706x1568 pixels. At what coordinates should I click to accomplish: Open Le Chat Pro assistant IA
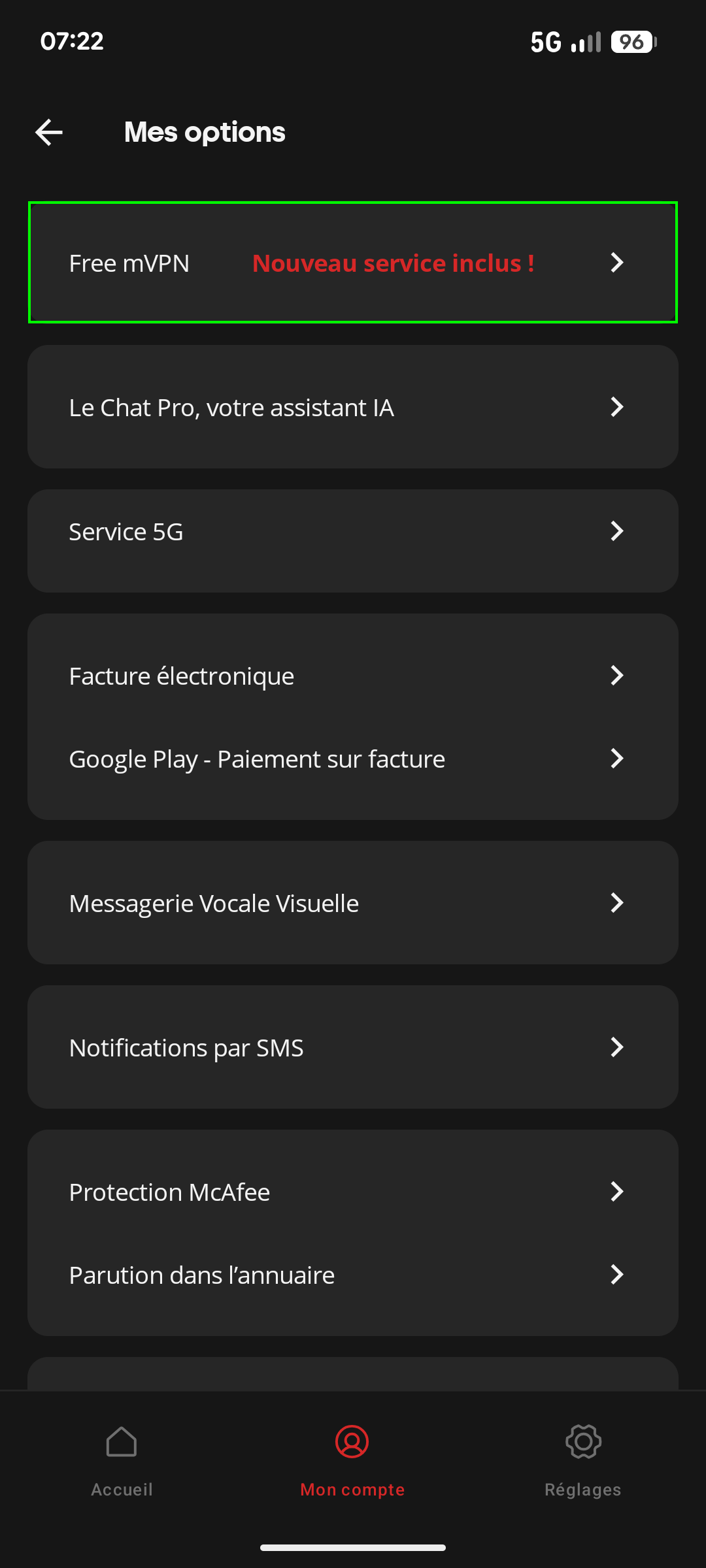pos(353,407)
